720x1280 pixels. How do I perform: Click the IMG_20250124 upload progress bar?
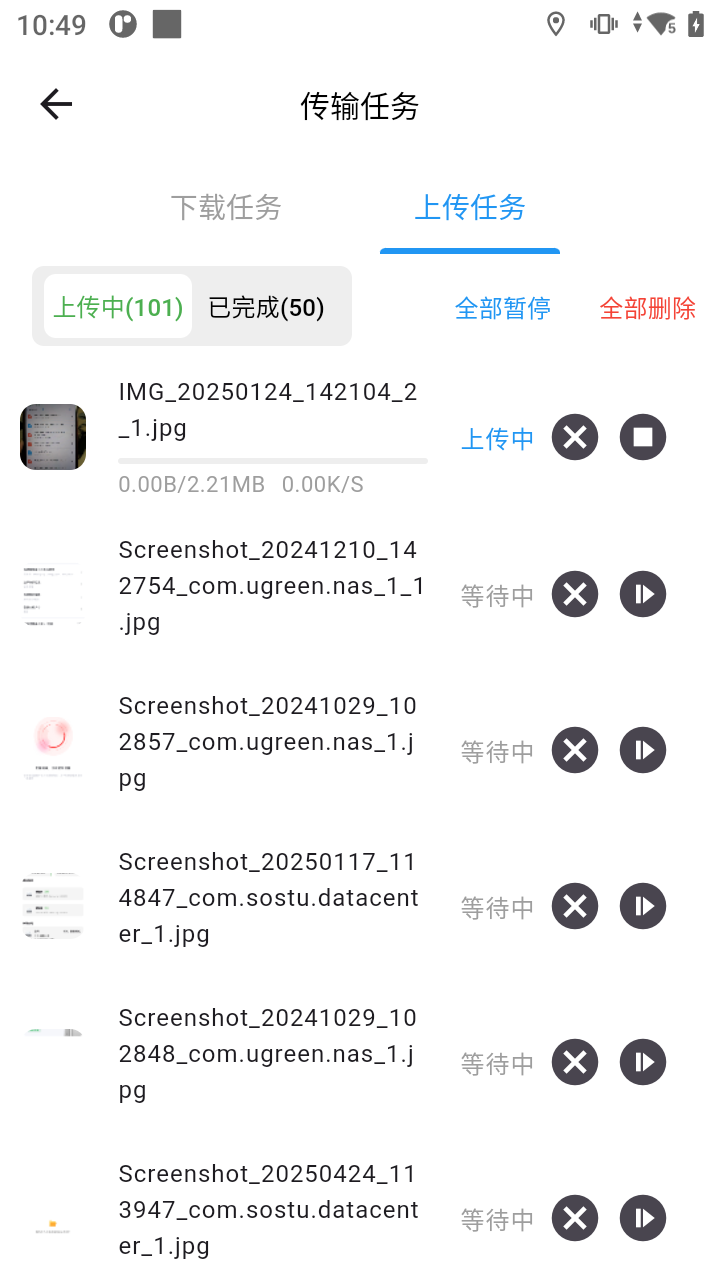272,461
